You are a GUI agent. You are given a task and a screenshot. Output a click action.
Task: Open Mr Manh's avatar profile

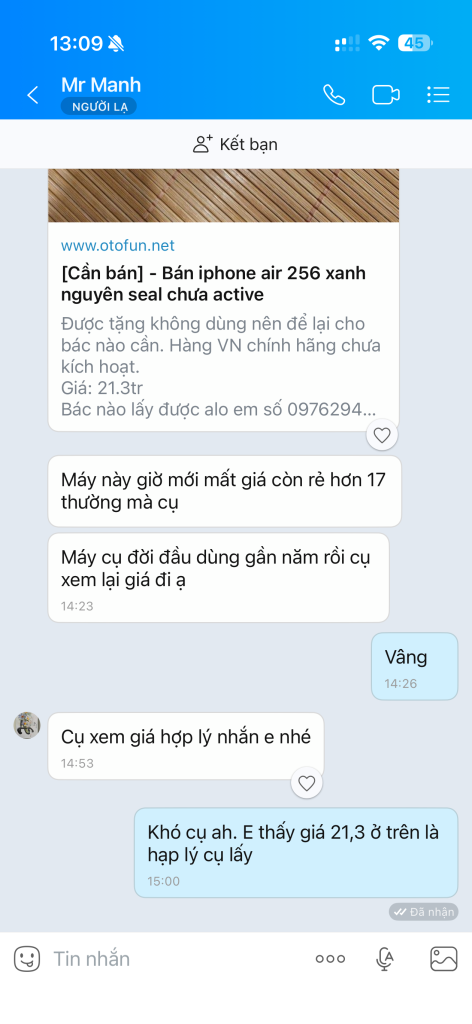tap(27, 726)
